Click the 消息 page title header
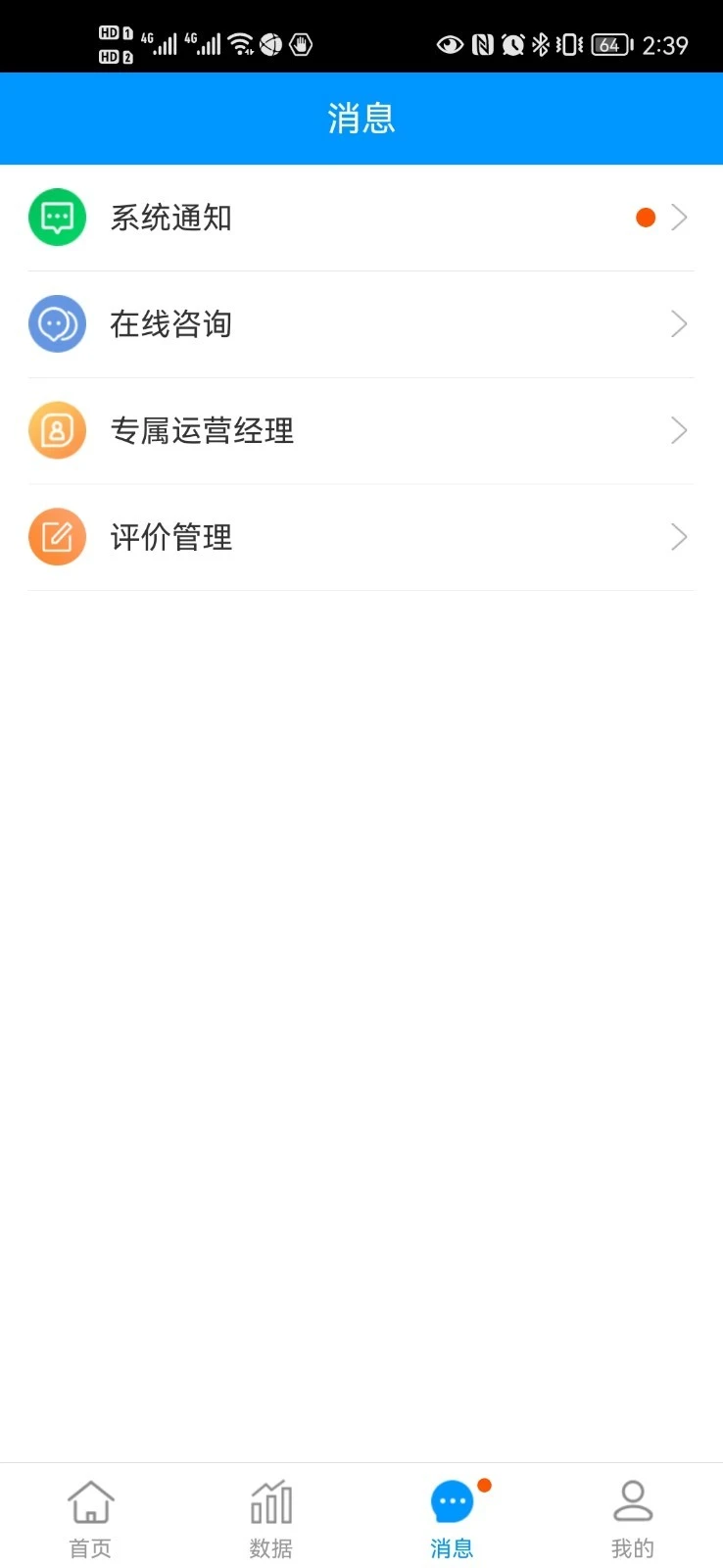Viewport: 723px width, 1568px height. point(361,118)
